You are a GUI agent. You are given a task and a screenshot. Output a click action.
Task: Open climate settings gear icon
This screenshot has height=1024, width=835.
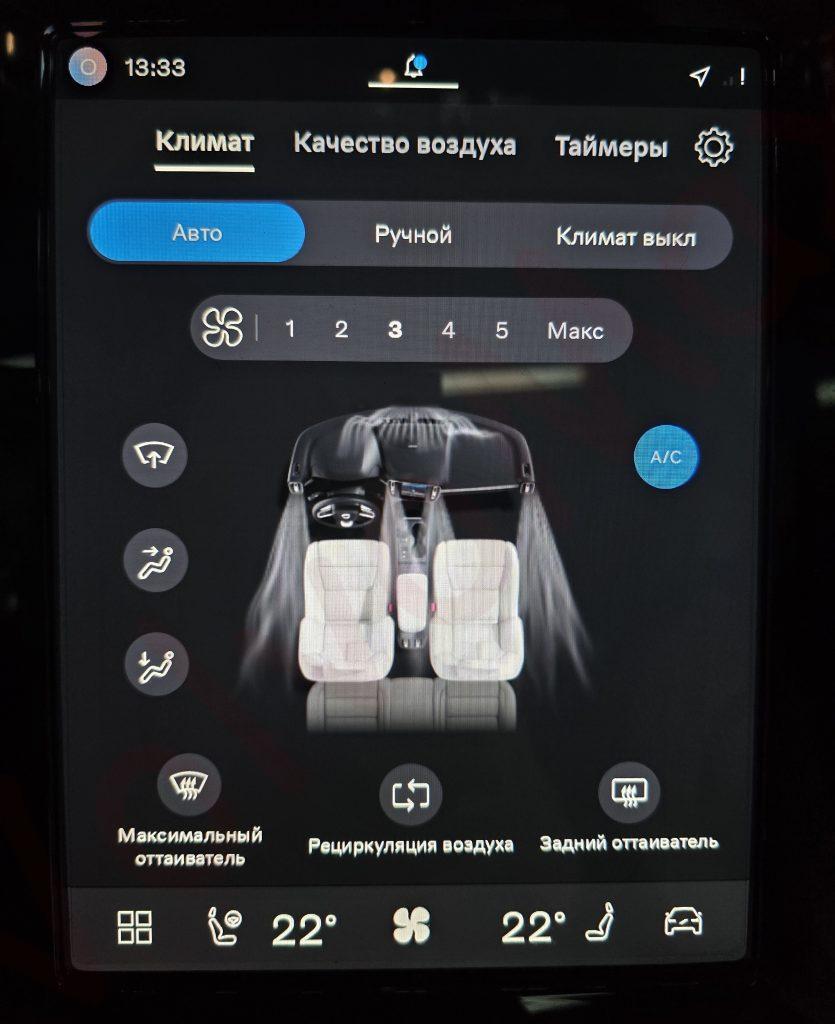coord(713,148)
